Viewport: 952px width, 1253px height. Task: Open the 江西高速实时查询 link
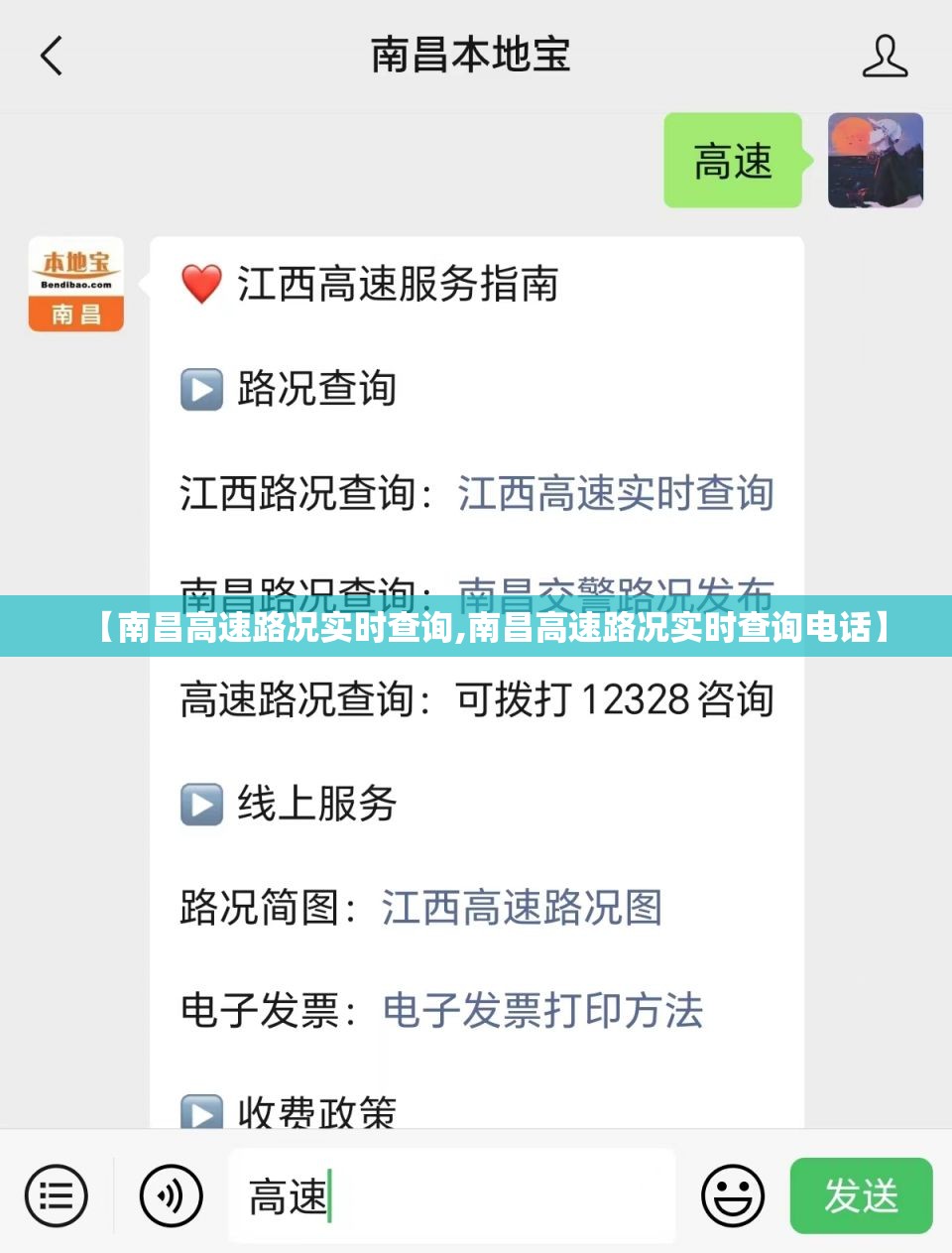click(x=615, y=493)
